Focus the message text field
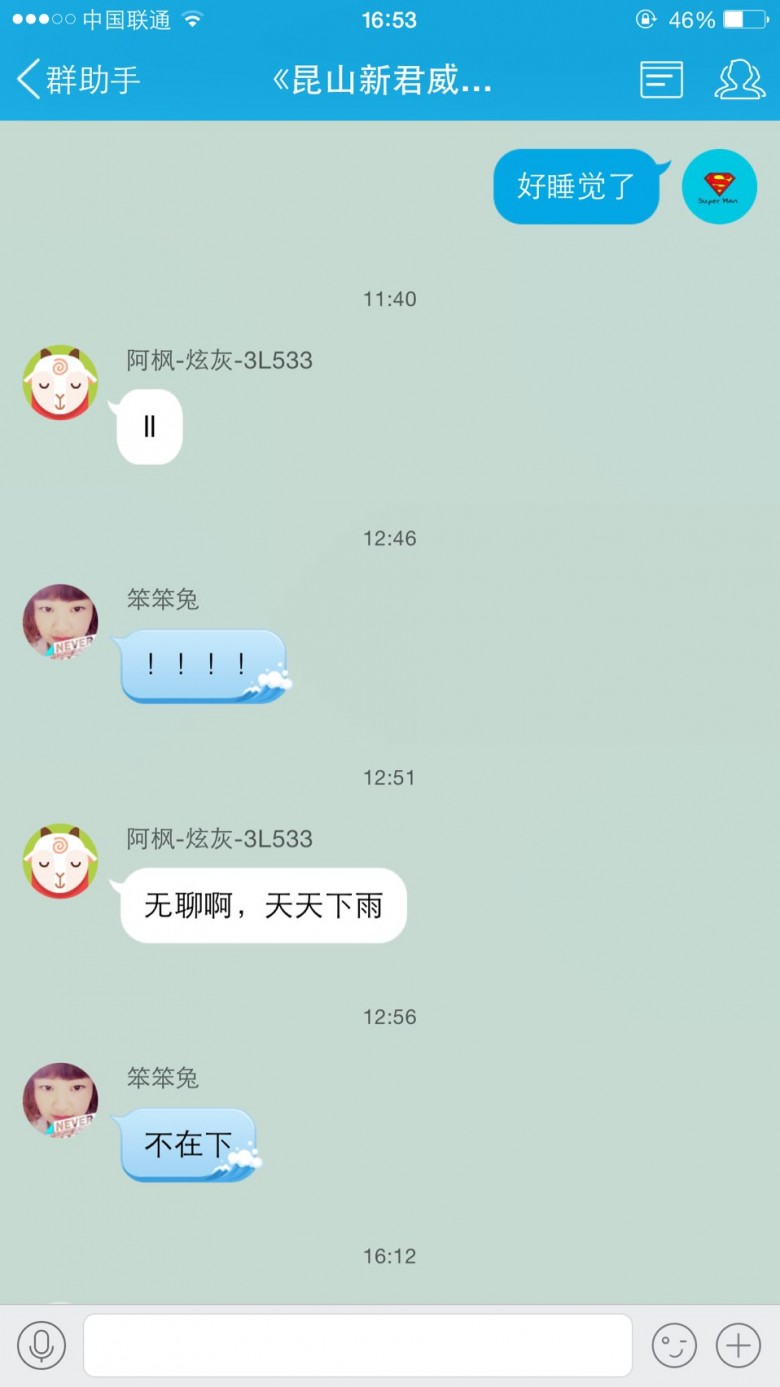This screenshot has height=1387, width=780. point(358,1345)
